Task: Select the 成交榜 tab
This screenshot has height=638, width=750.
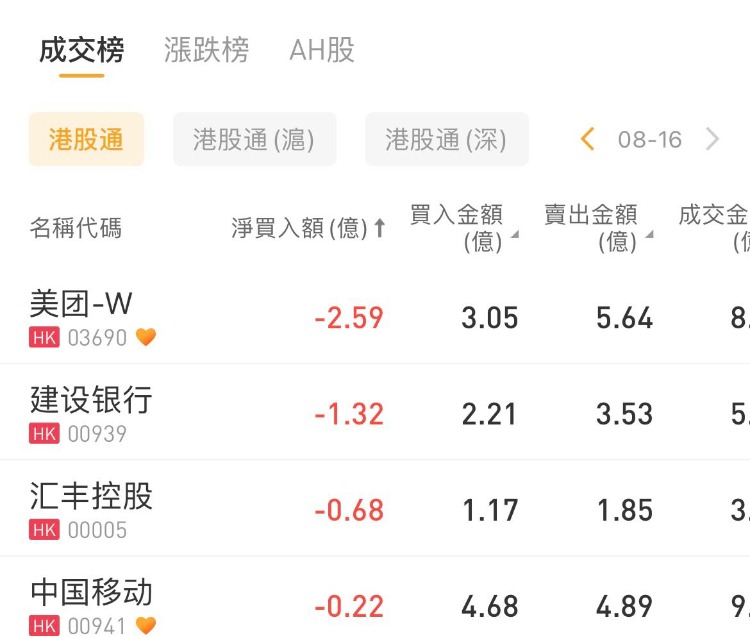Action: tap(82, 50)
